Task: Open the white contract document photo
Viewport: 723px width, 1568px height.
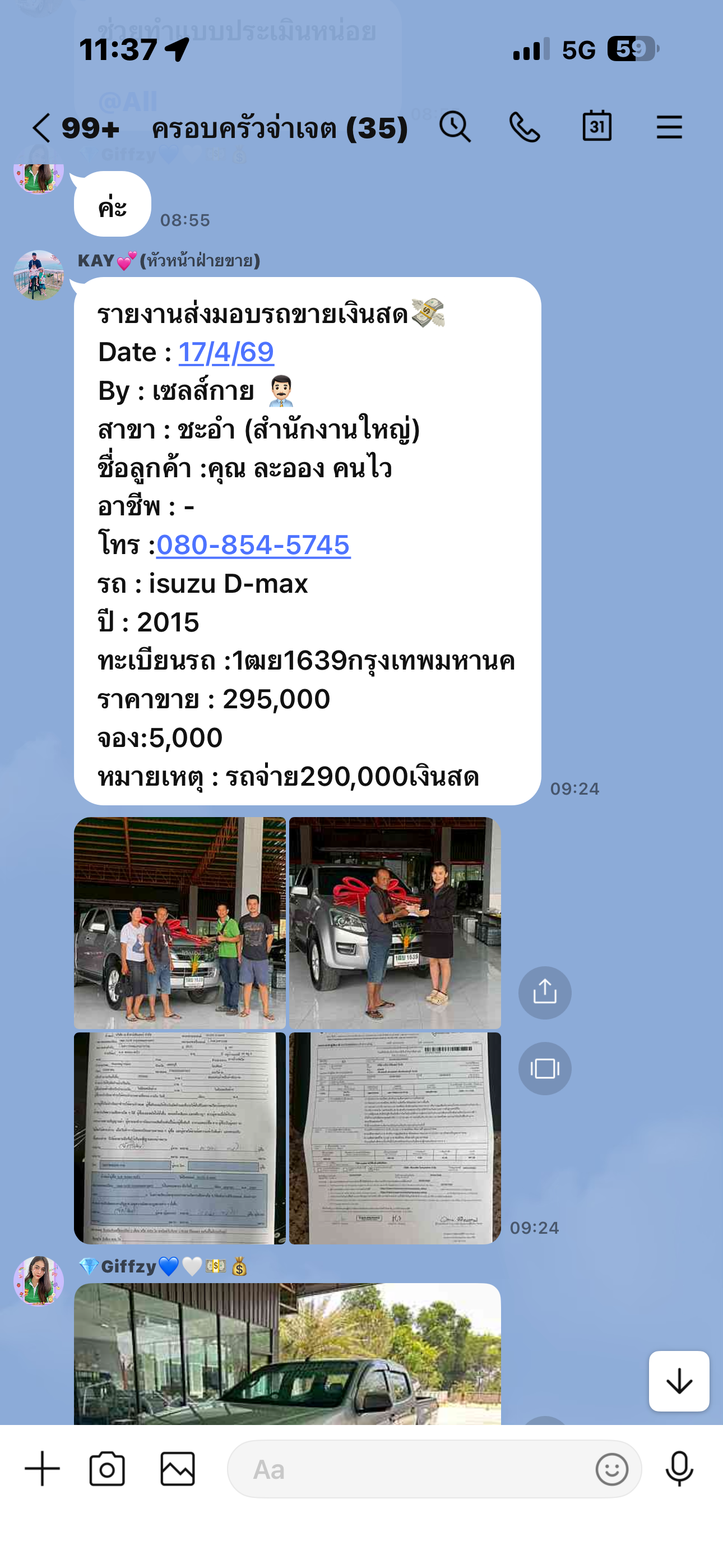Action: click(395, 1138)
